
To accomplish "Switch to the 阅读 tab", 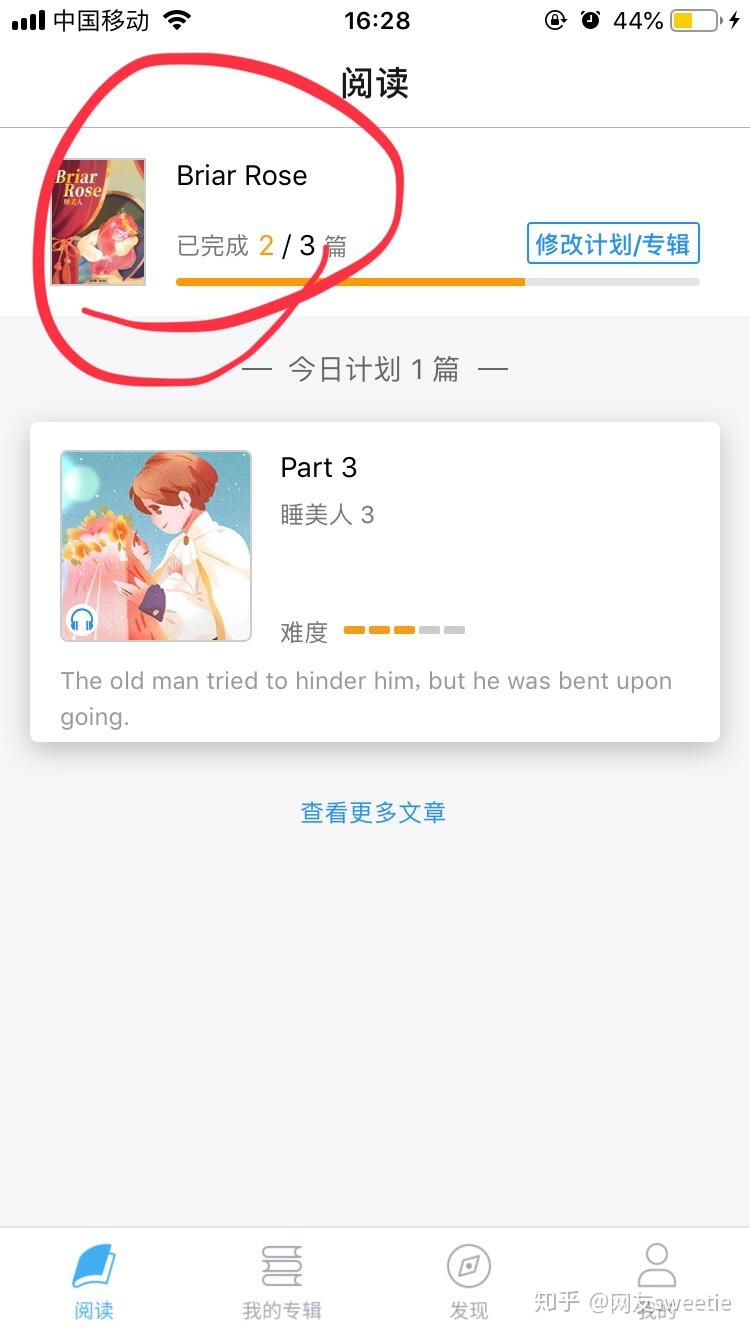I will (94, 1282).
